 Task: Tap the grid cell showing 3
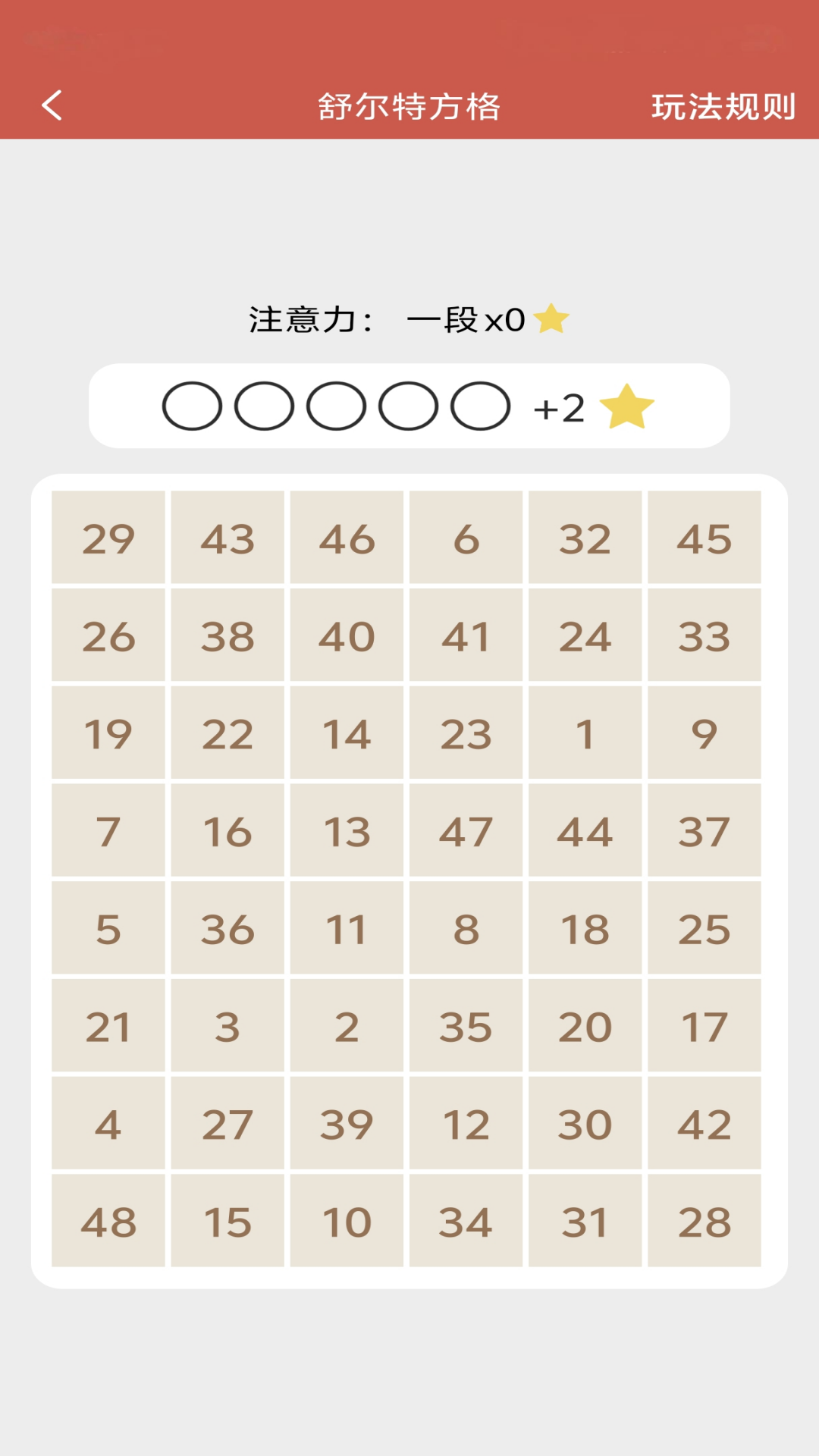coord(227,1026)
